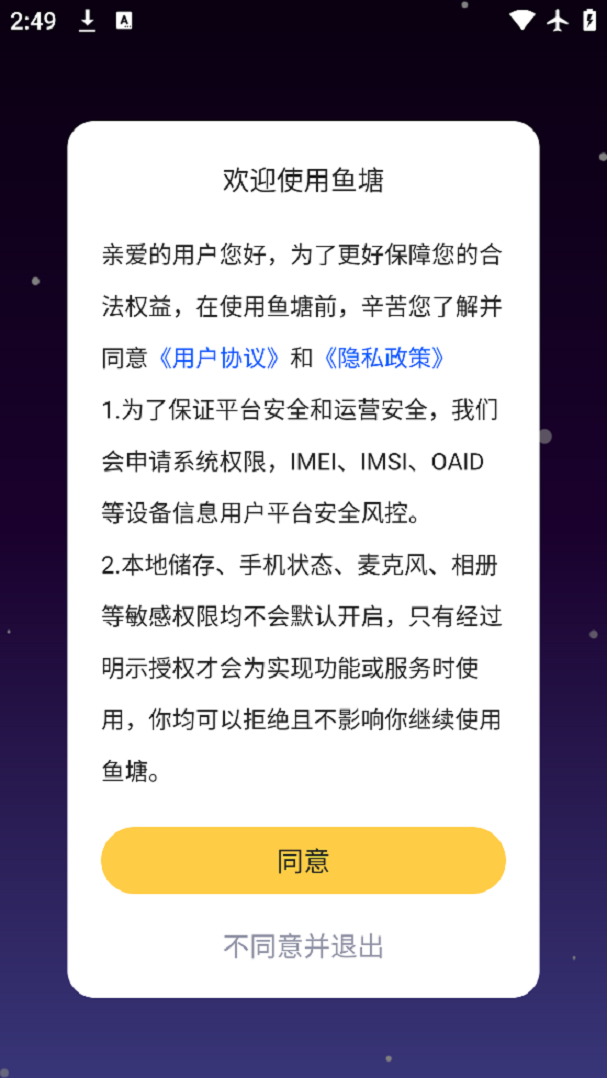The width and height of the screenshot is (607, 1078).
Task: Choose 不同意并退出 to decline and exit
Action: [x=303, y=946]
